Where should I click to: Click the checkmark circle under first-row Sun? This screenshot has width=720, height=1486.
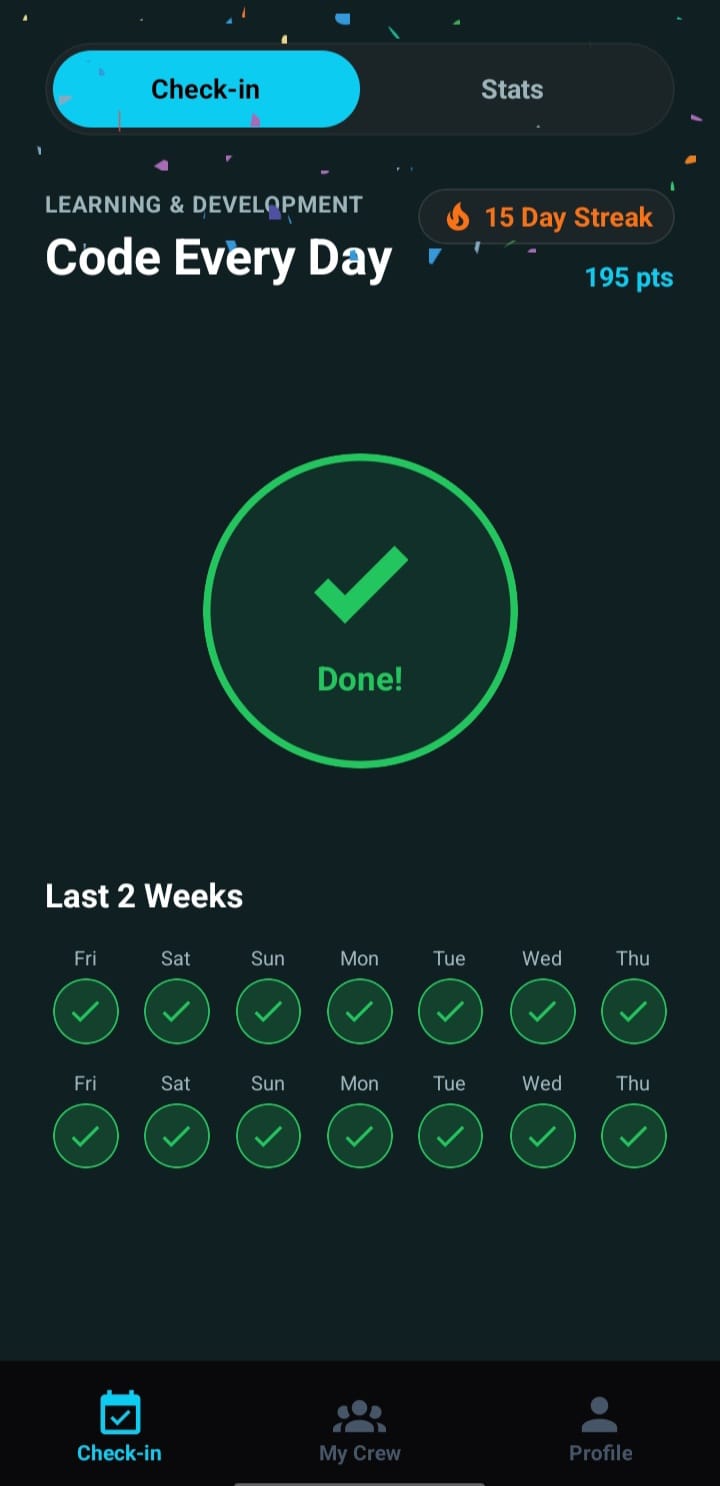267,1011
